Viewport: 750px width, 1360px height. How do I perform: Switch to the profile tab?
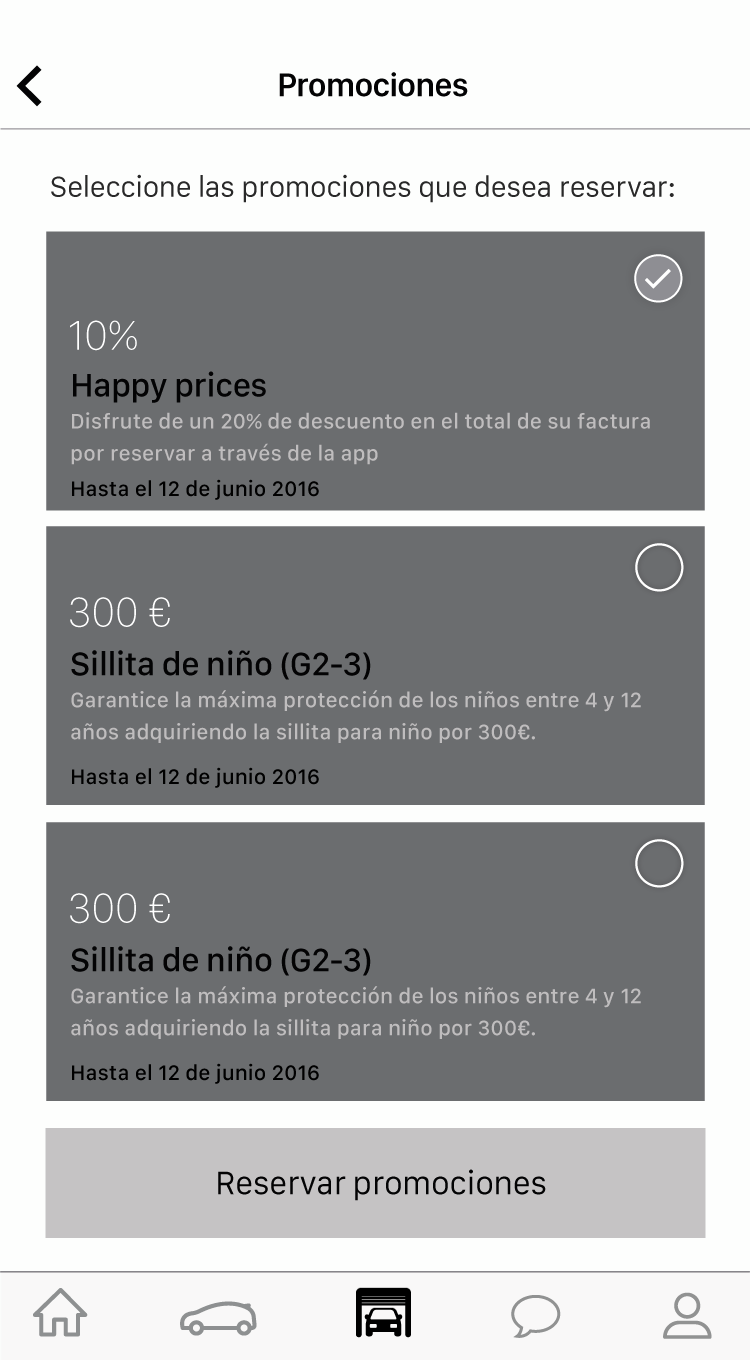(687, 1315)
